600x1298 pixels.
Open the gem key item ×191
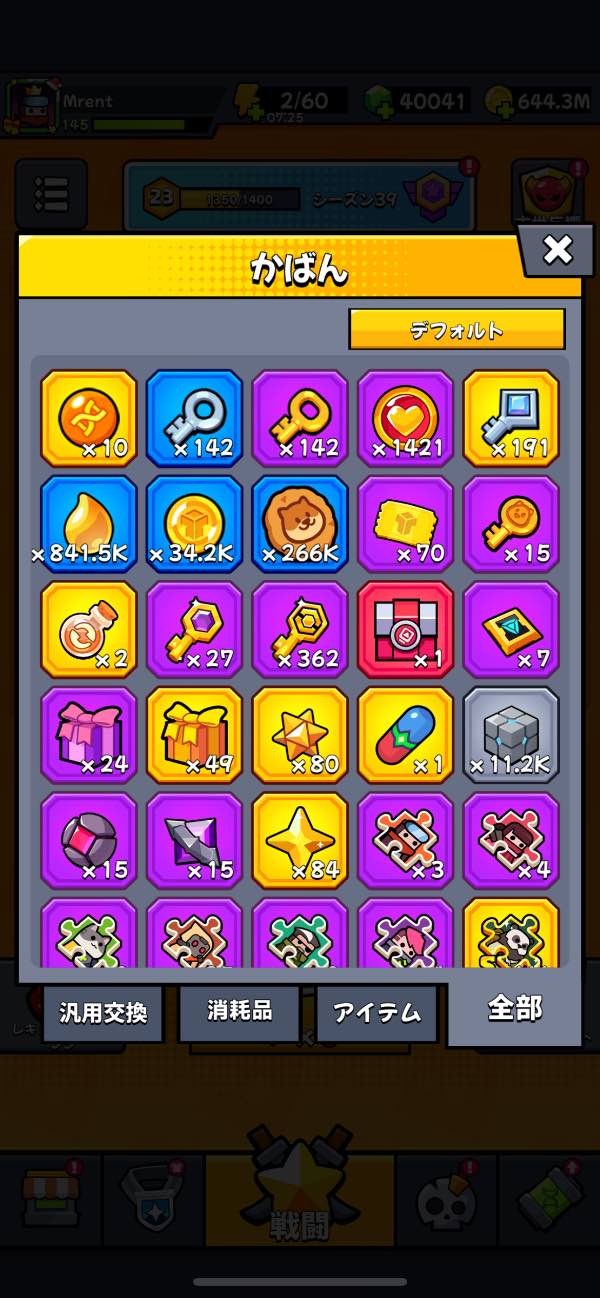[511, 418]
